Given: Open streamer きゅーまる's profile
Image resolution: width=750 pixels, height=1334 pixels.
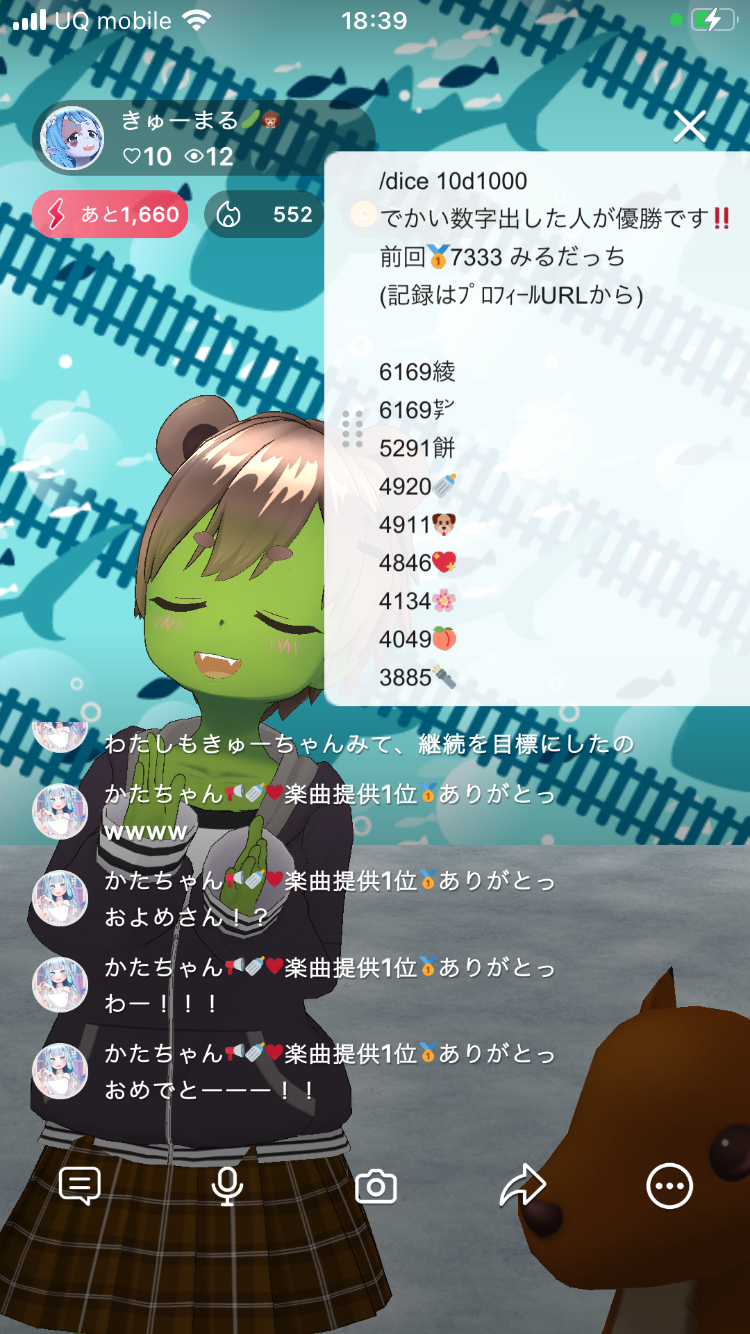Looking at the screenshot, I should coord(72,139).
